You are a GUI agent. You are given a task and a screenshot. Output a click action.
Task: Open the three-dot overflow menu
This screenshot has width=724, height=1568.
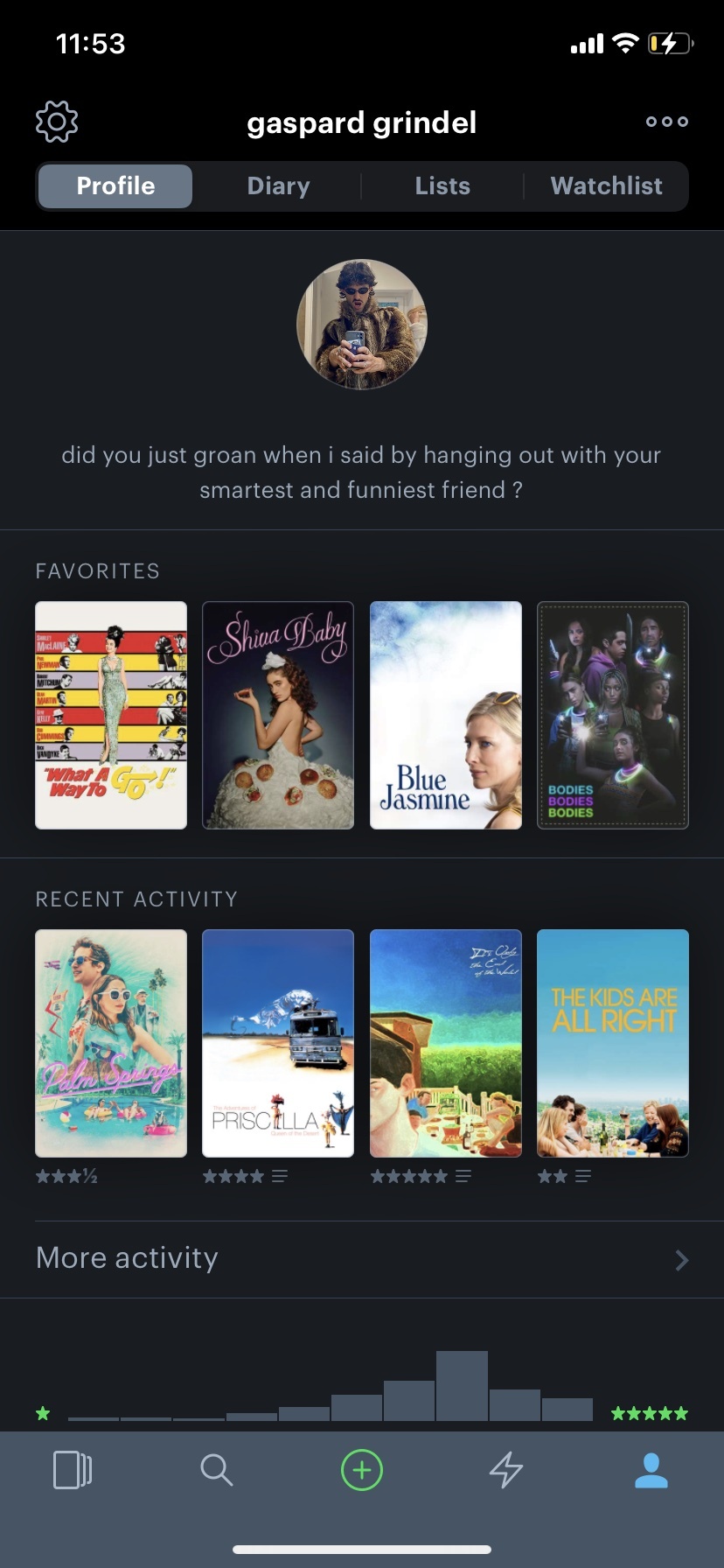(667, 122)
